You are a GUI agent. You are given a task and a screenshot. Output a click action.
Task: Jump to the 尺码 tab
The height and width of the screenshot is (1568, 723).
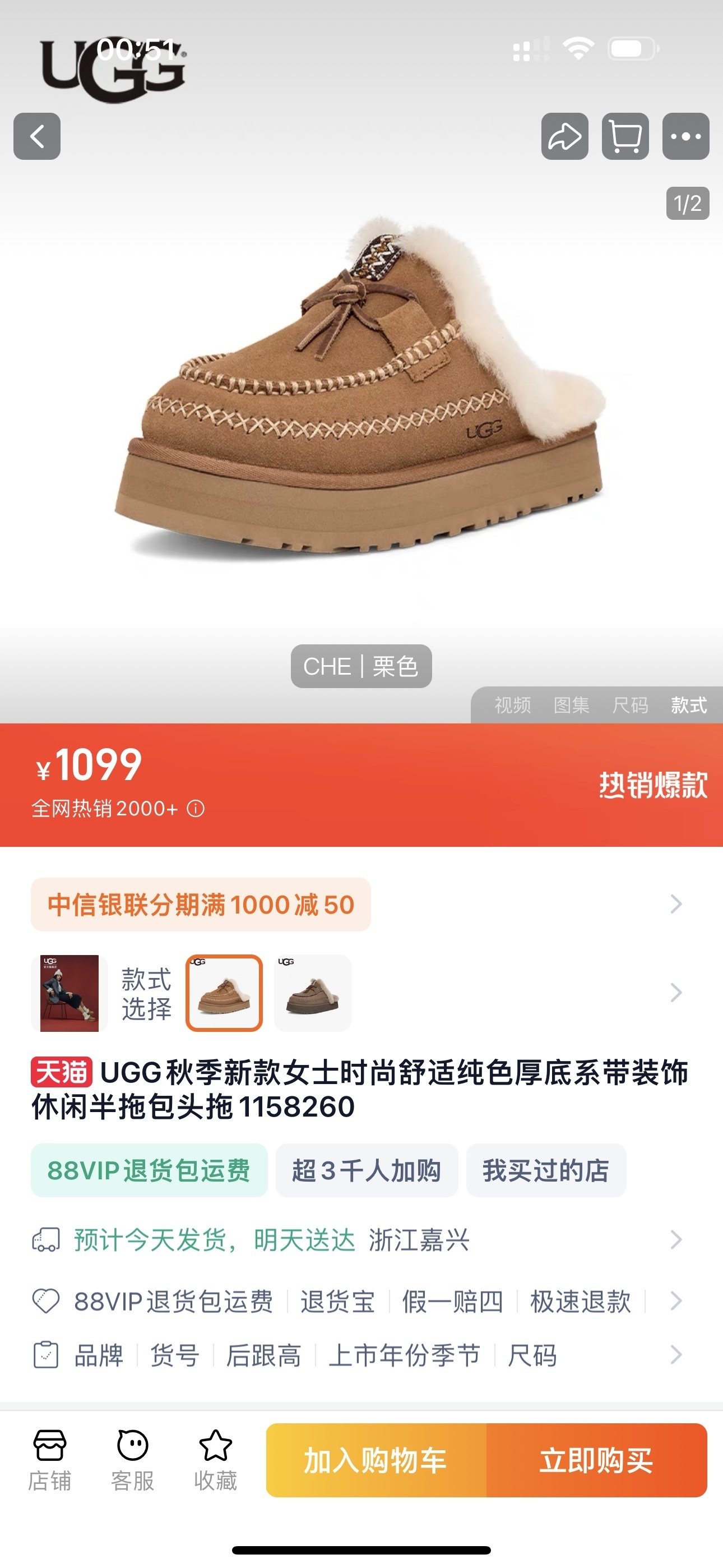tap(630, 705)
